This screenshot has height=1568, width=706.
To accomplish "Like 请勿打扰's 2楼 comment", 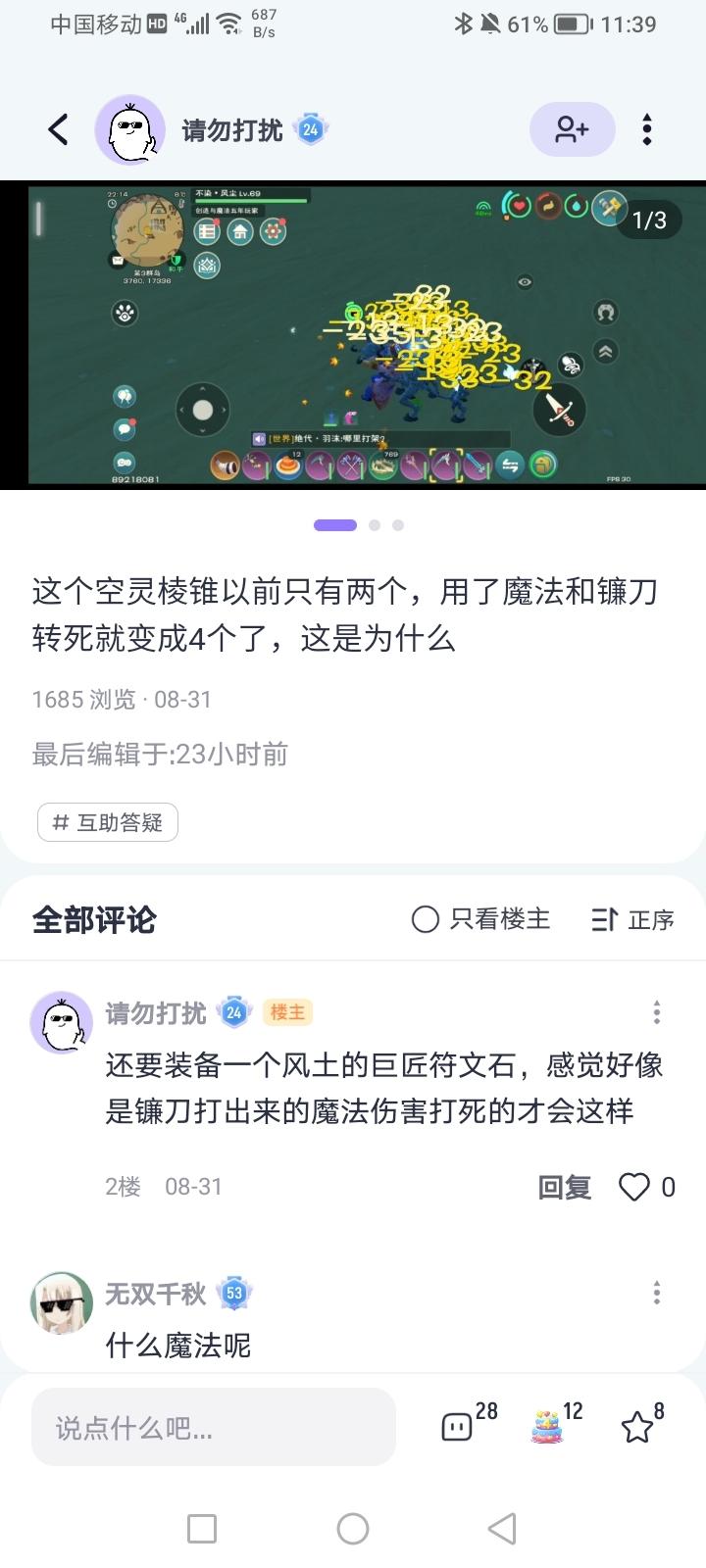I will click(x=635, y=1187).
